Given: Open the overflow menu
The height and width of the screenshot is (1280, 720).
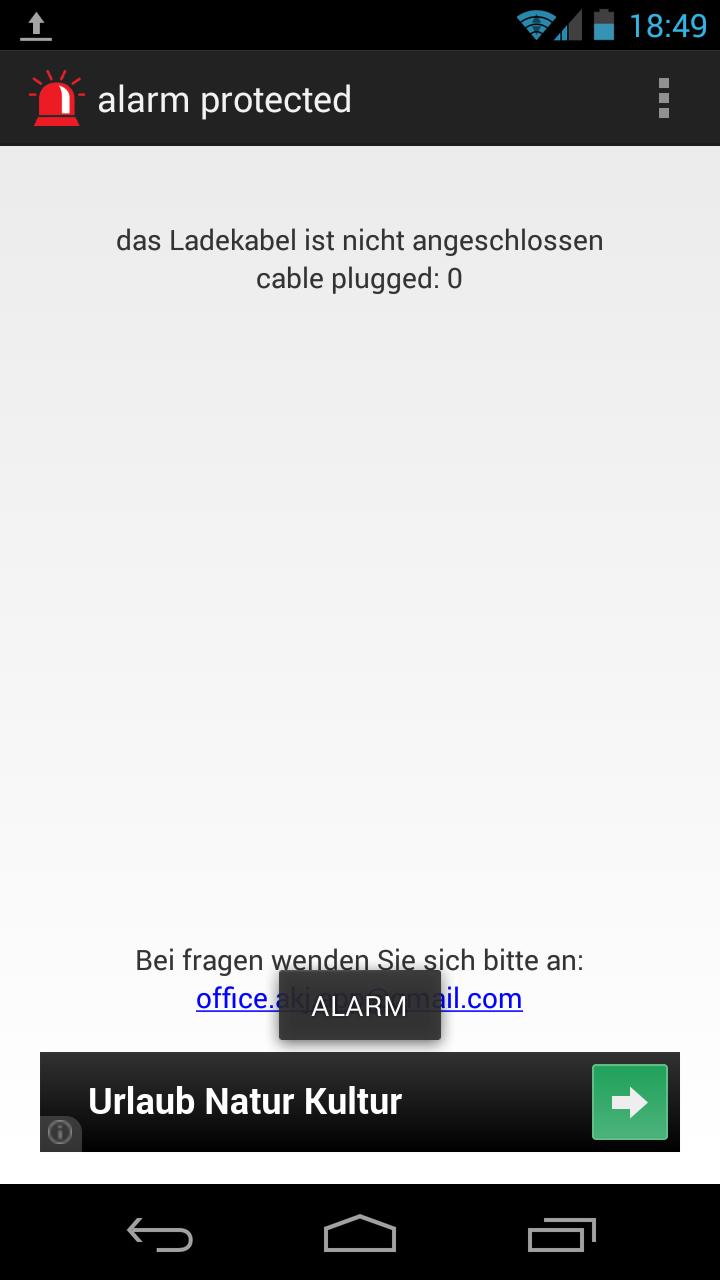Looking at the screenshot, I should pyautogui.click(x=663, y=99).
